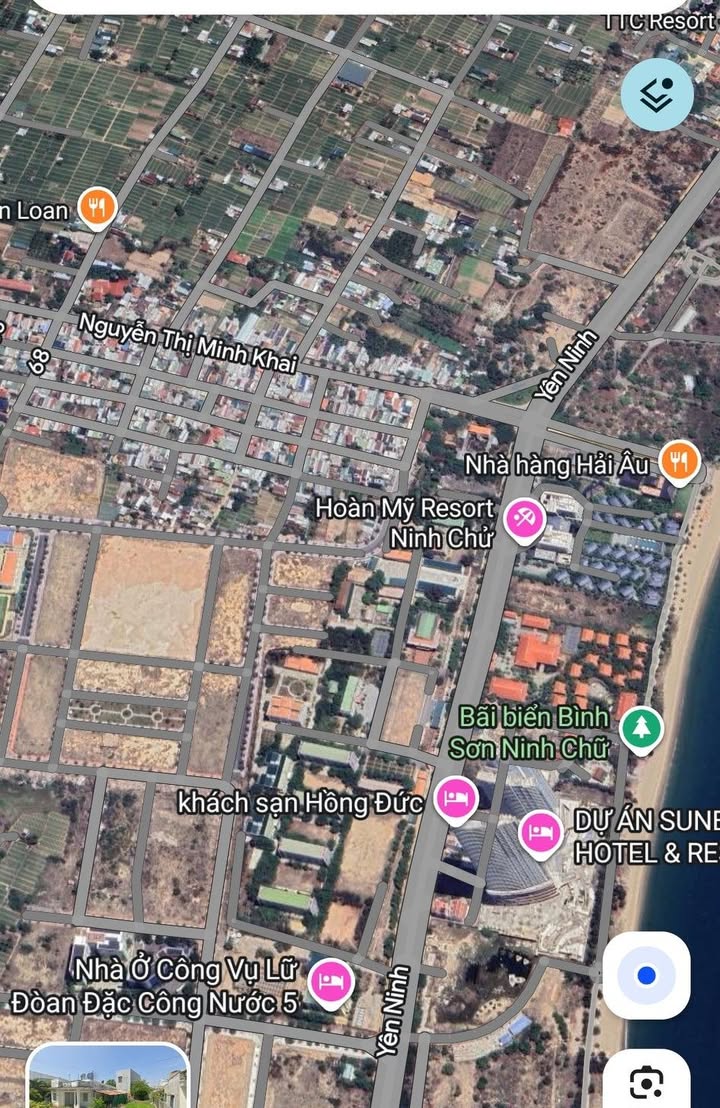Select the Hoàn Mỹ Resort Ninh Chữ pin
Image resolution: width=720 pixels, height=1108 pixels.
click(524, 520)
